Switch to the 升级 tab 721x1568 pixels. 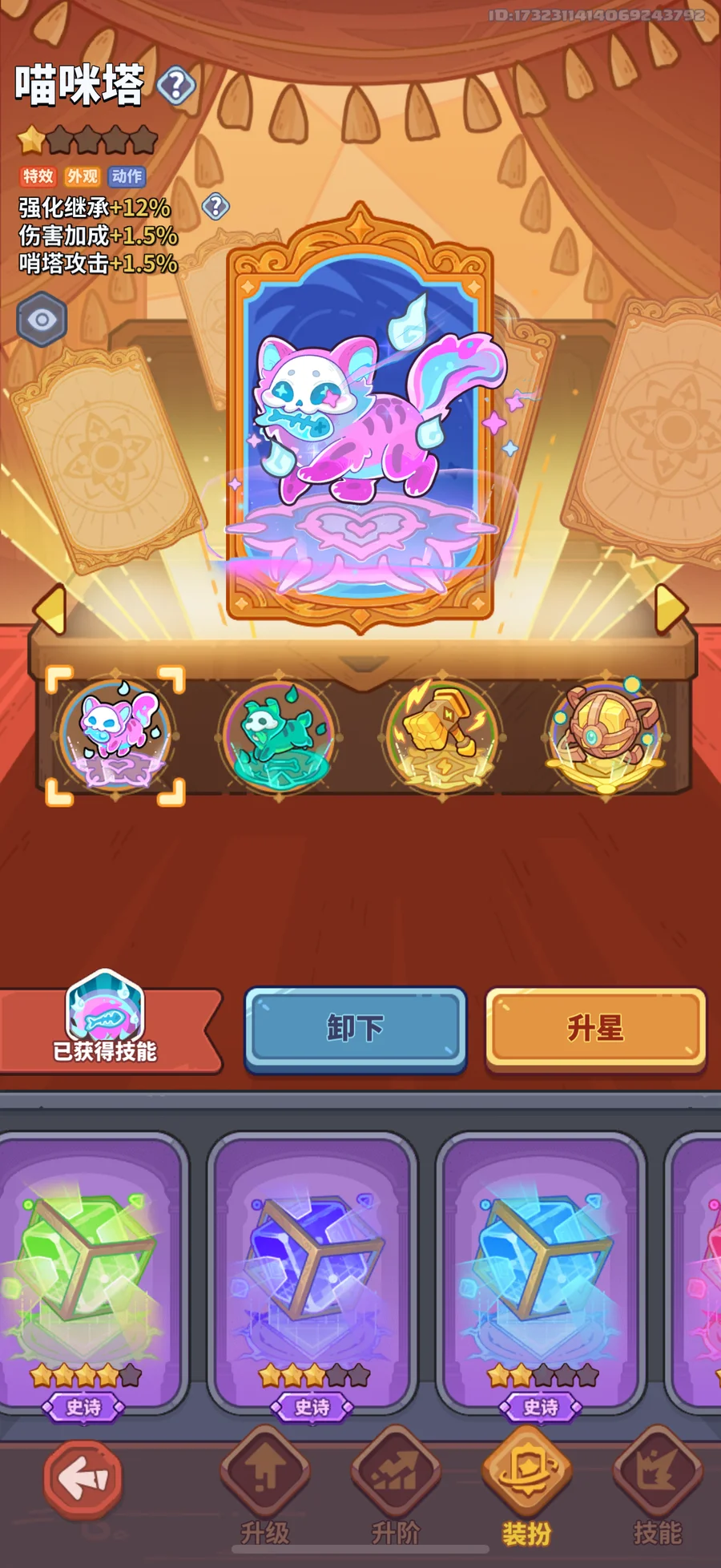coord(265,1486)
